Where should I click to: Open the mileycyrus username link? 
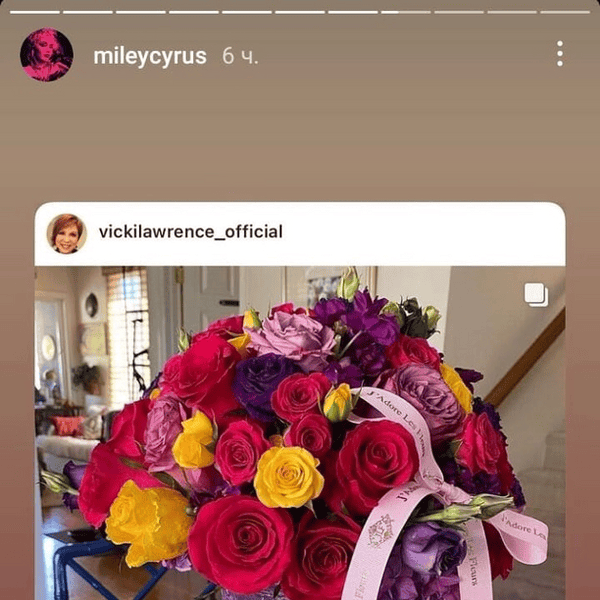tap(149, 56)
